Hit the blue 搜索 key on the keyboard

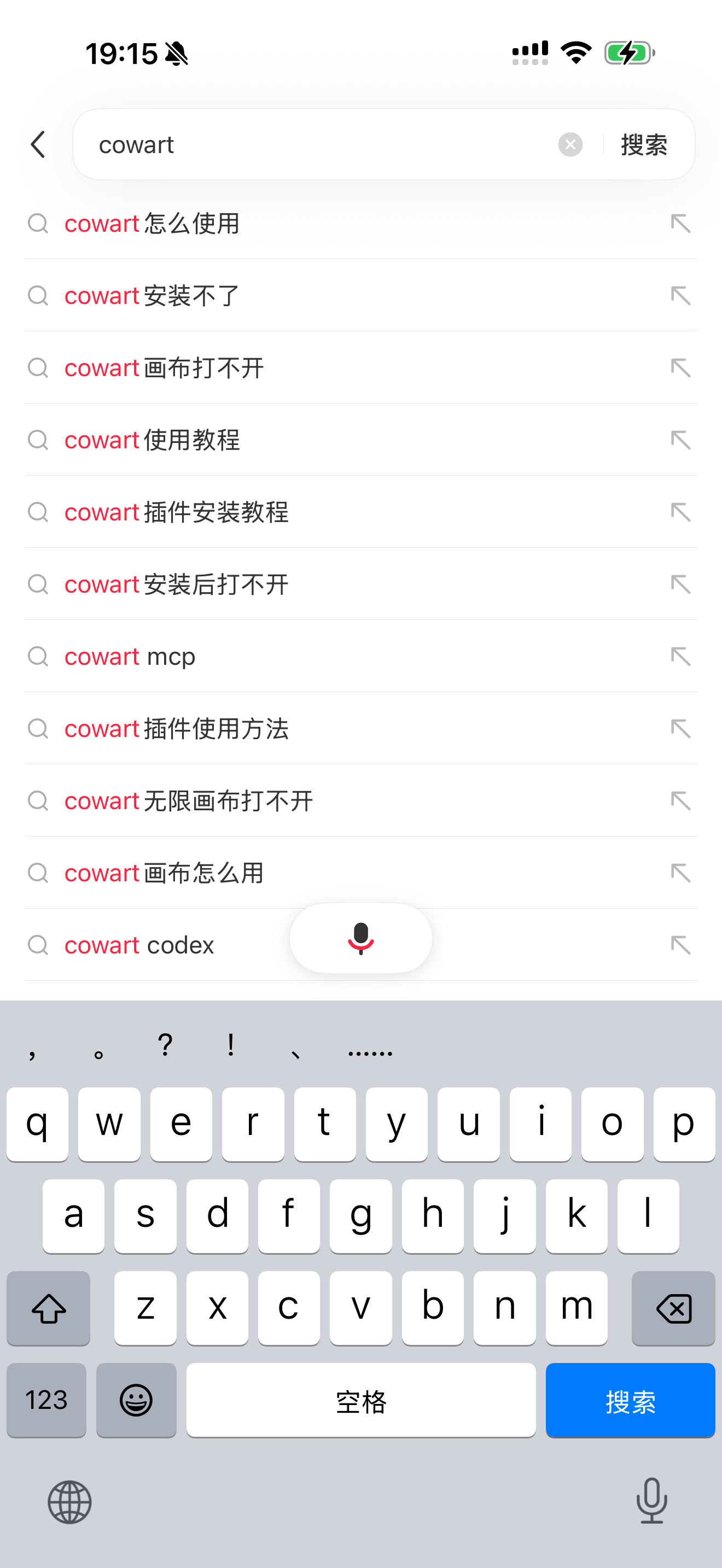tap(630, 1400)
